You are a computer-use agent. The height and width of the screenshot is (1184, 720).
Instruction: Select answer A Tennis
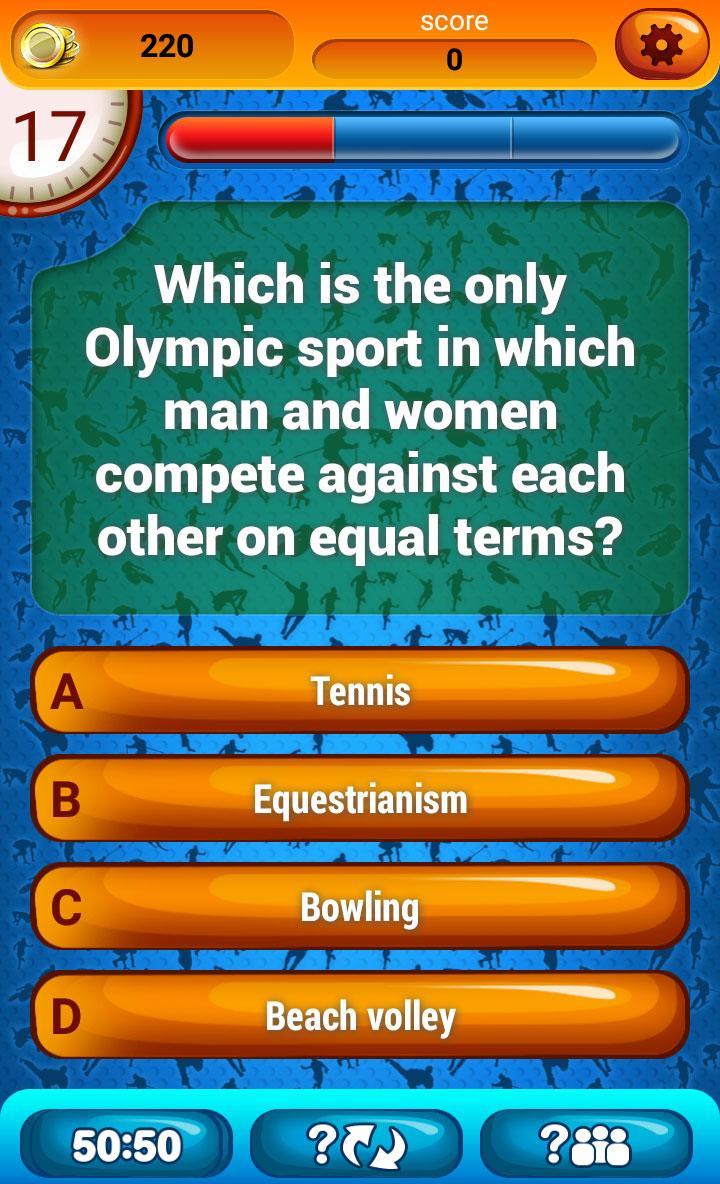click(360, 691)
